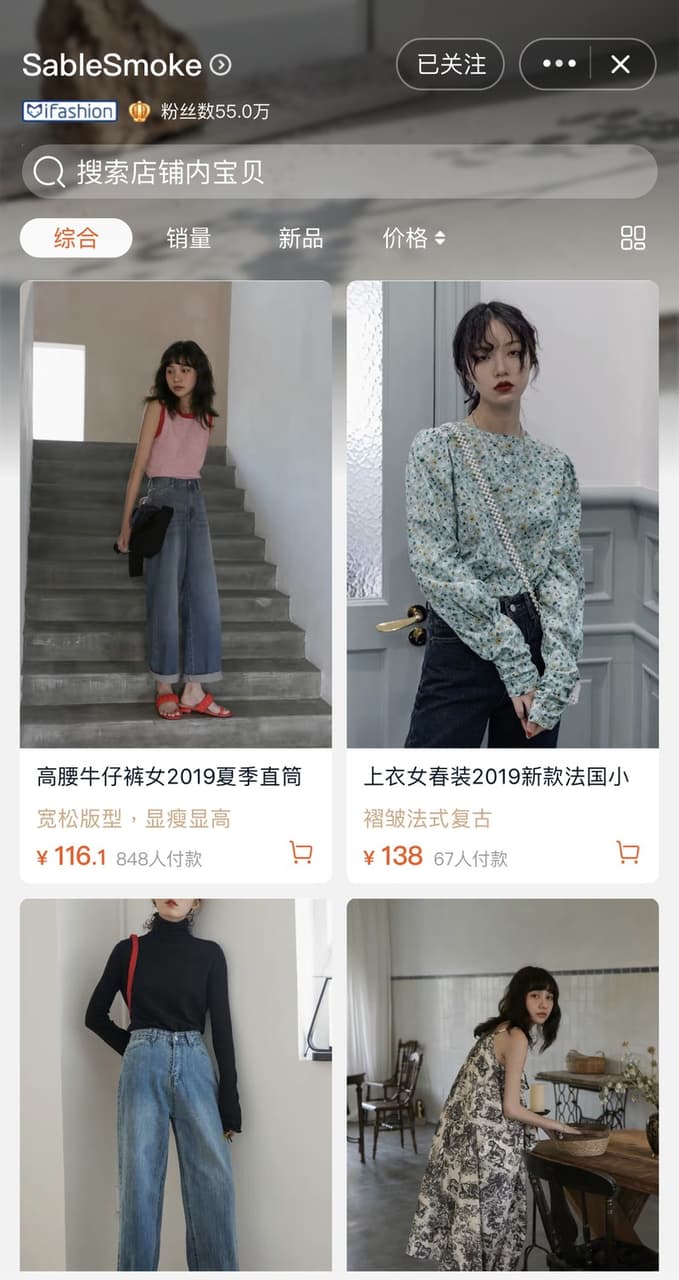Close the mini program with X
Screen dimensions: 679x1280
coord(621,64)
